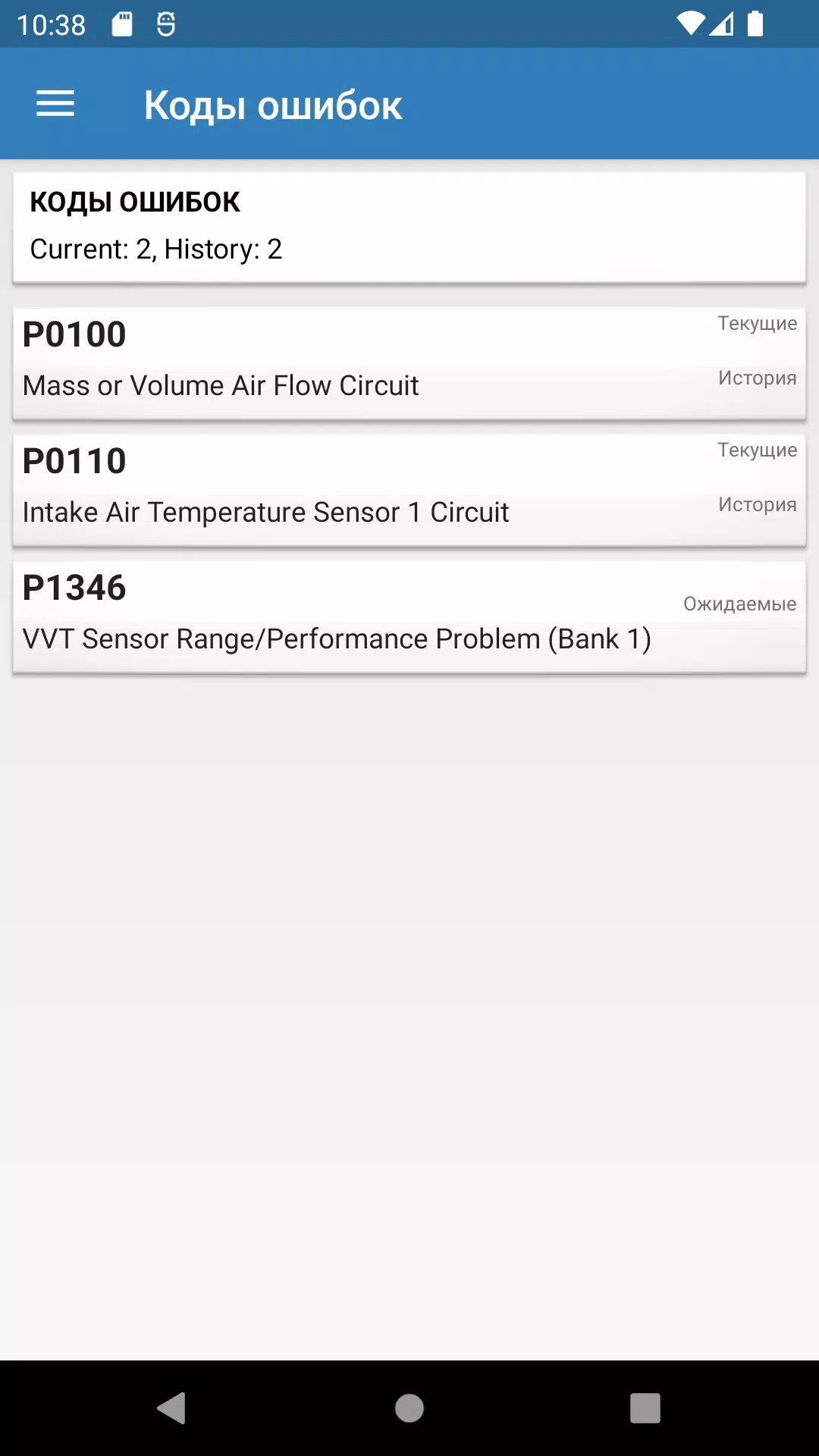This screenshot has height=1456, width=819.
Task: Tap the Wi-Fi status icon
Action: pos(692,24)
